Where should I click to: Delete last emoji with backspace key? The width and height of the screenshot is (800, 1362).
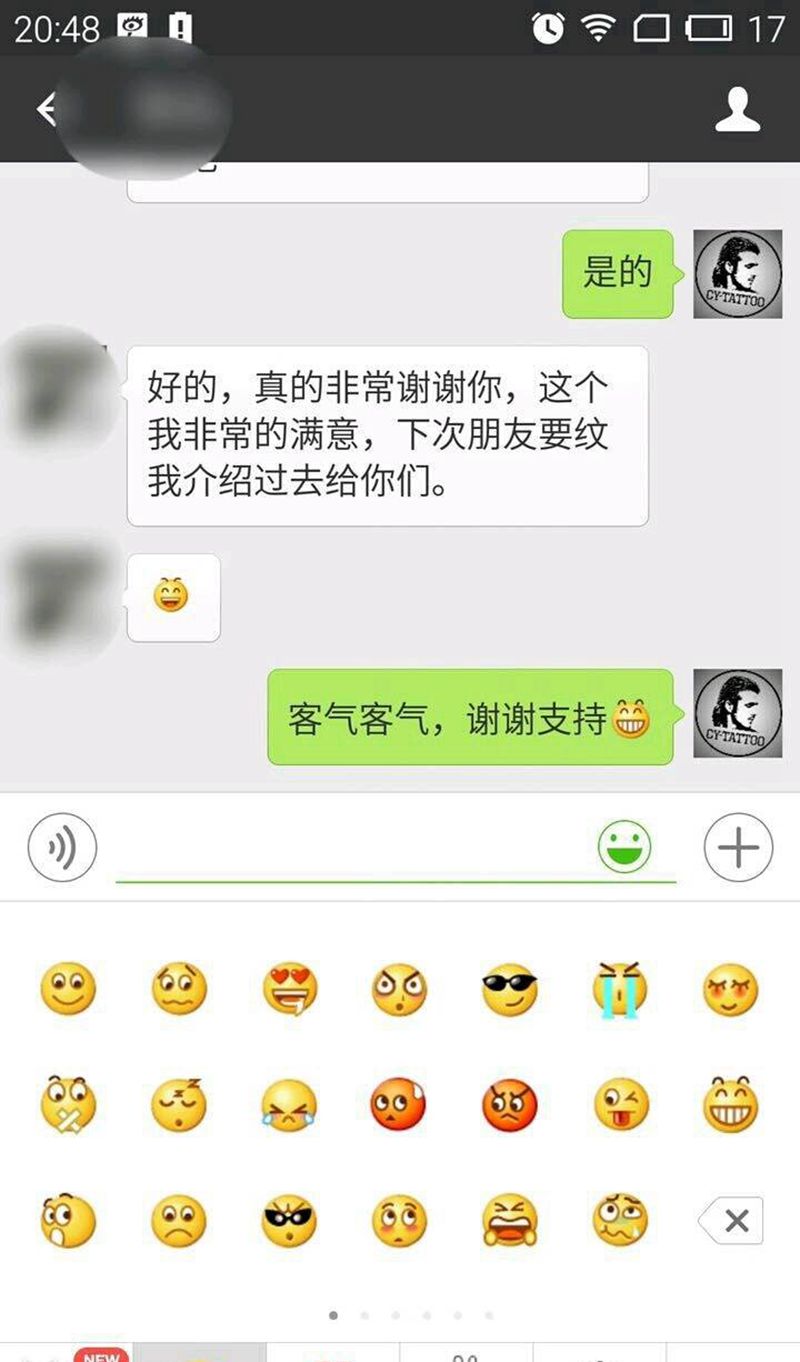(x=733, y=1220)
